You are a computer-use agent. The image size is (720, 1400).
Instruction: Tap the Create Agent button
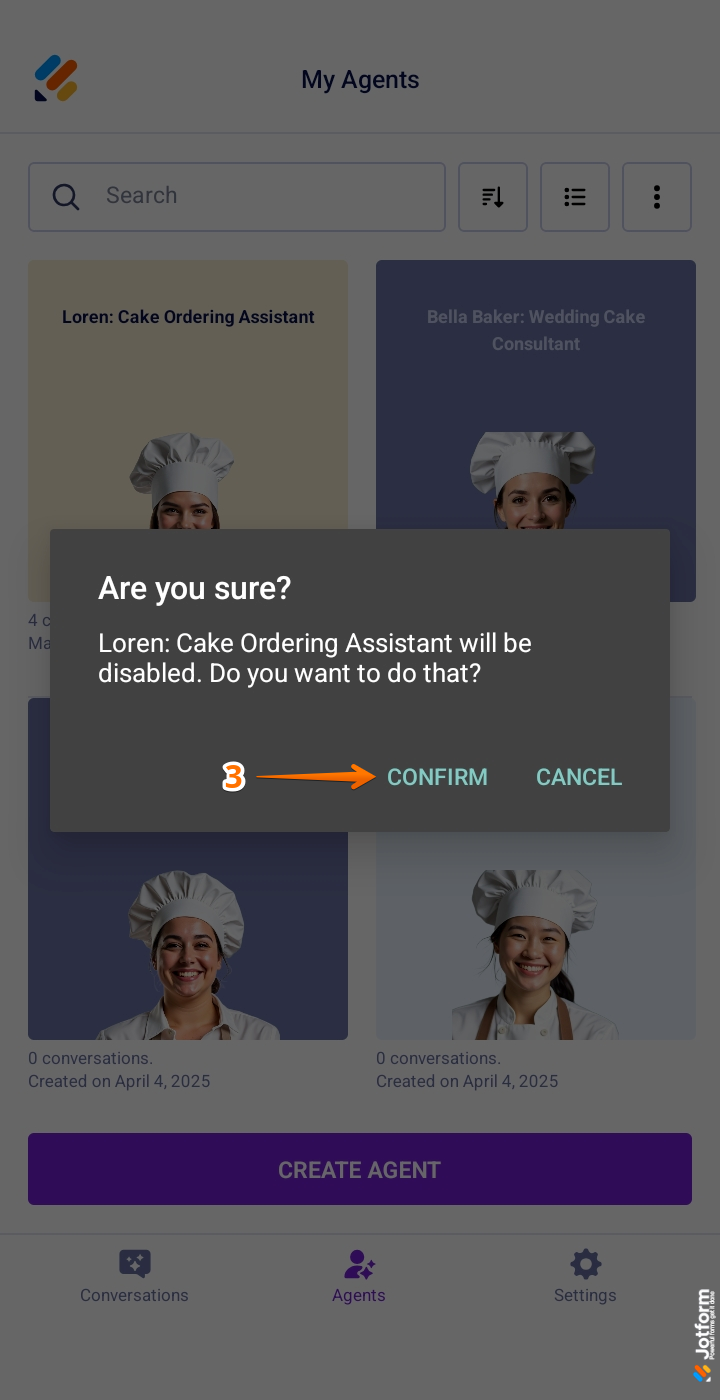pyautogui.click(x=360, y=1169)
